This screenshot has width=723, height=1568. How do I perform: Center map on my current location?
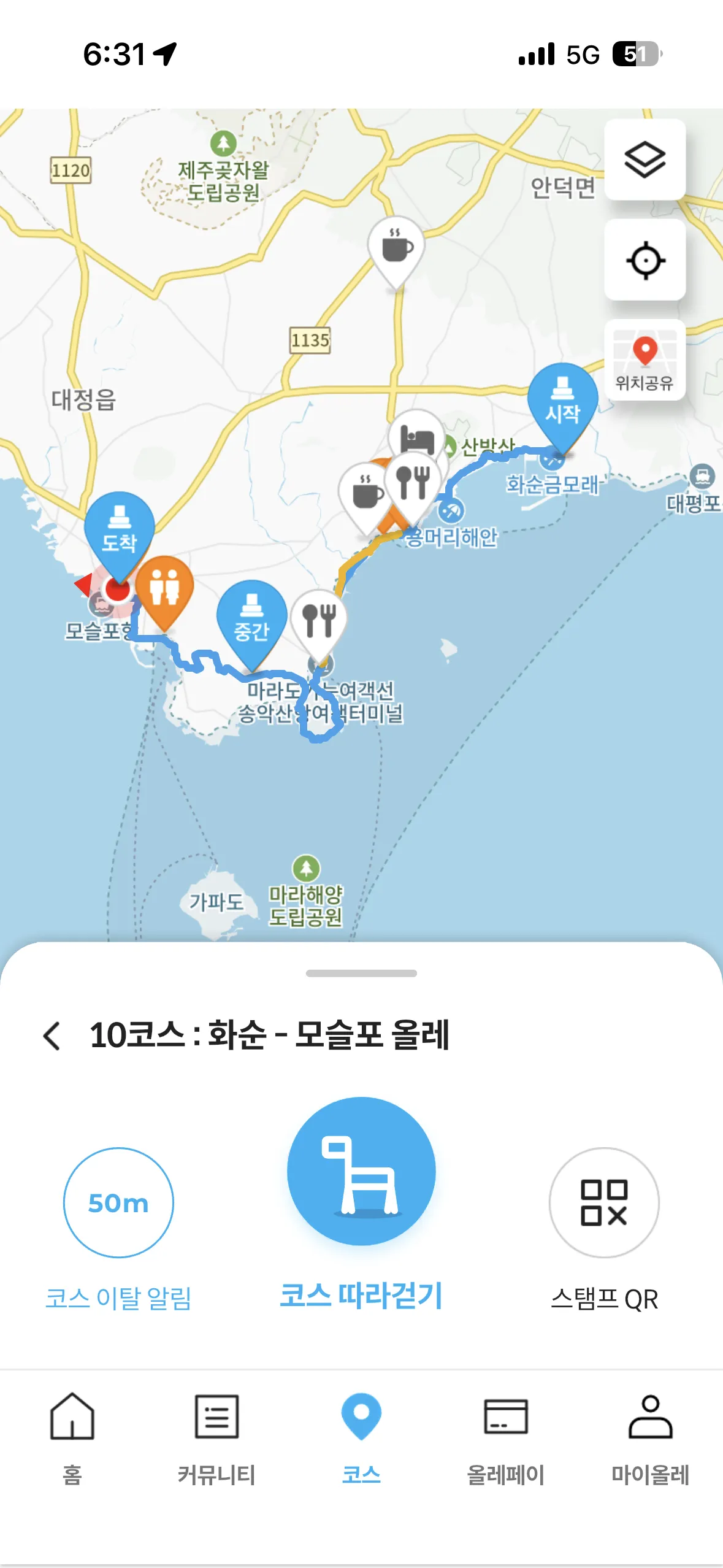point(645,260)
